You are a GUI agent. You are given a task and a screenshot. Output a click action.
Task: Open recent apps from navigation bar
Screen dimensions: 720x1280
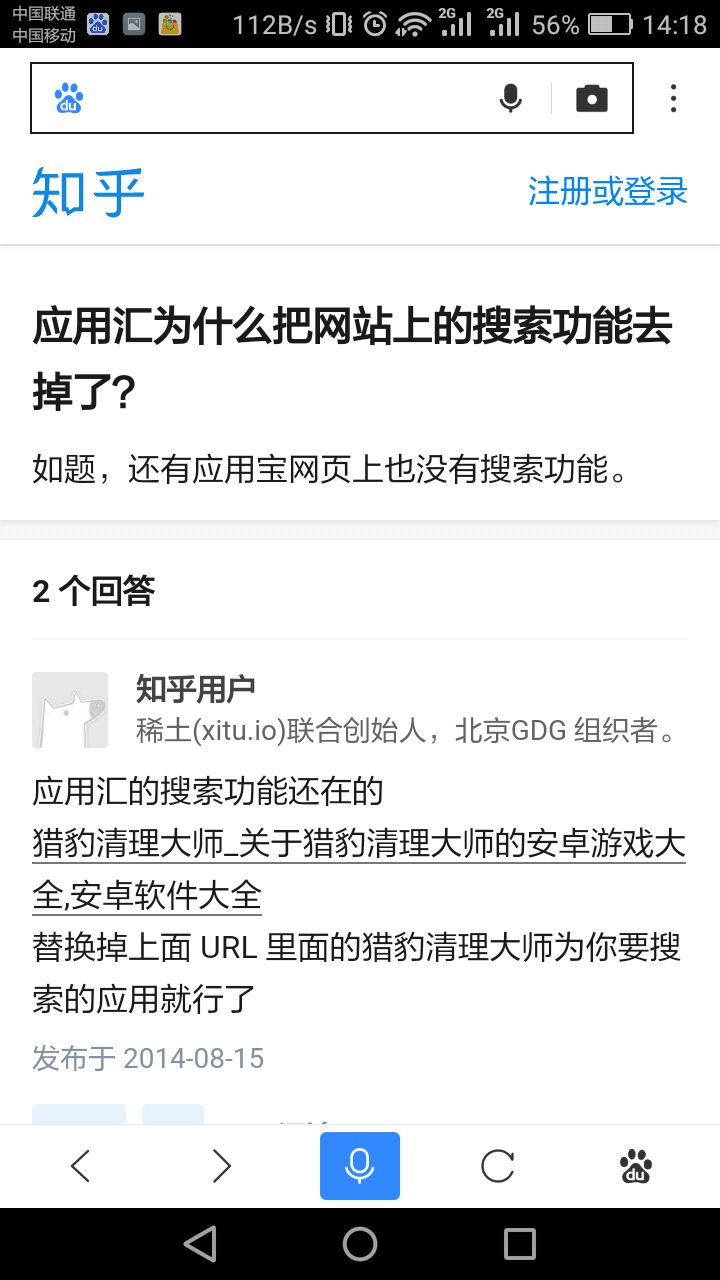520,1244
